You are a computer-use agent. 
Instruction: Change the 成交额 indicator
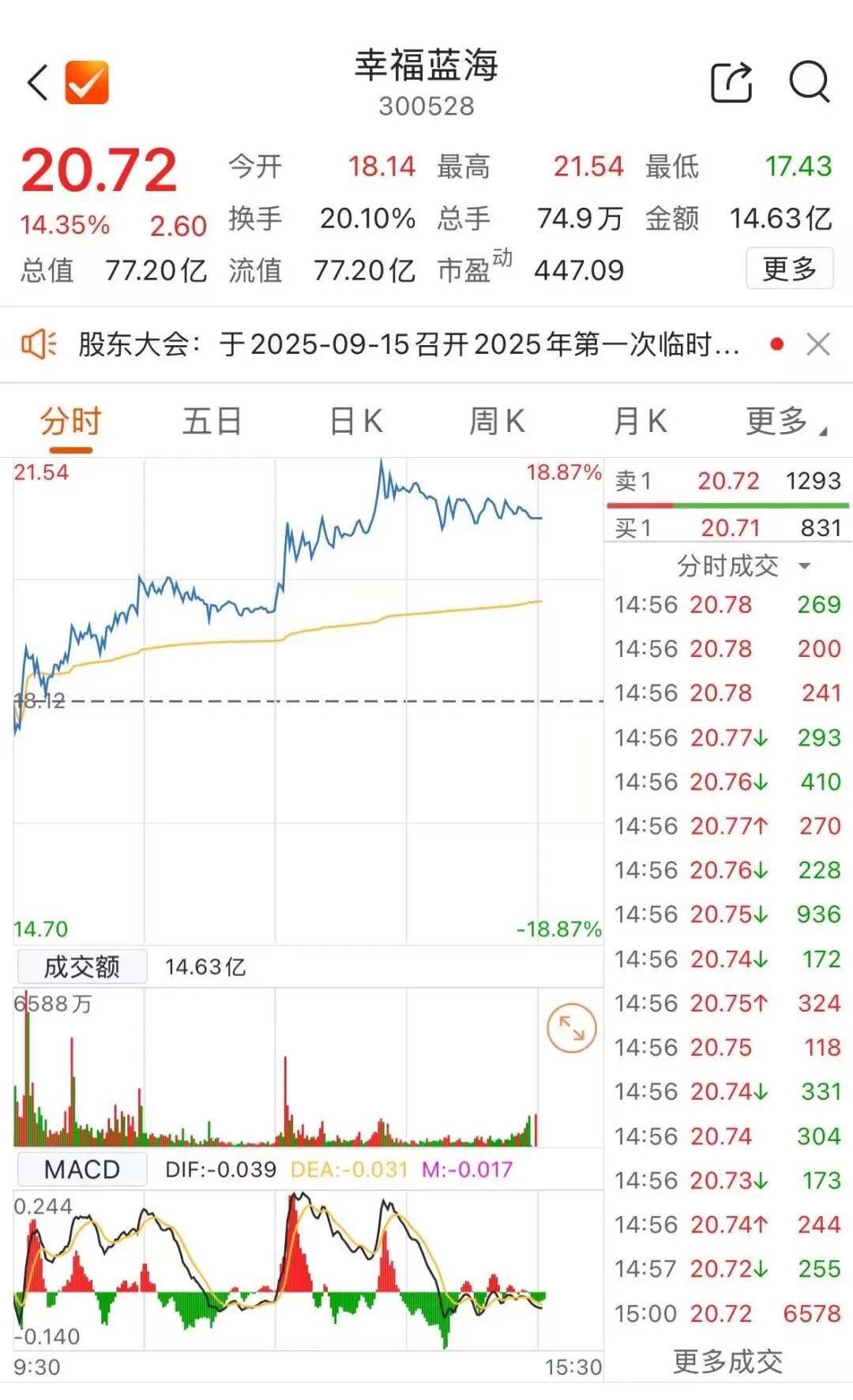pos(81,967)
